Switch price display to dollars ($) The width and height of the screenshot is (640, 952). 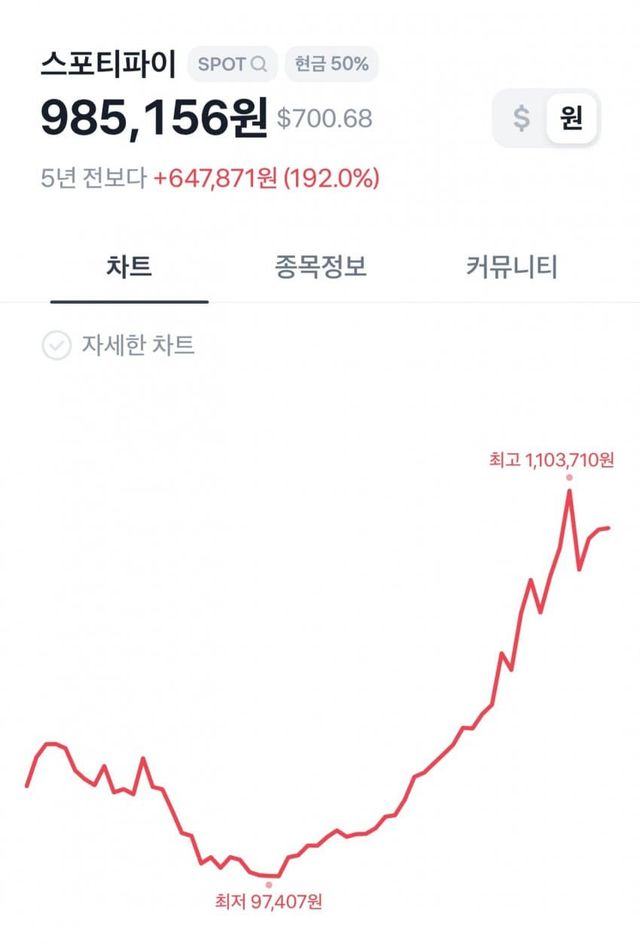coord(521,118)
